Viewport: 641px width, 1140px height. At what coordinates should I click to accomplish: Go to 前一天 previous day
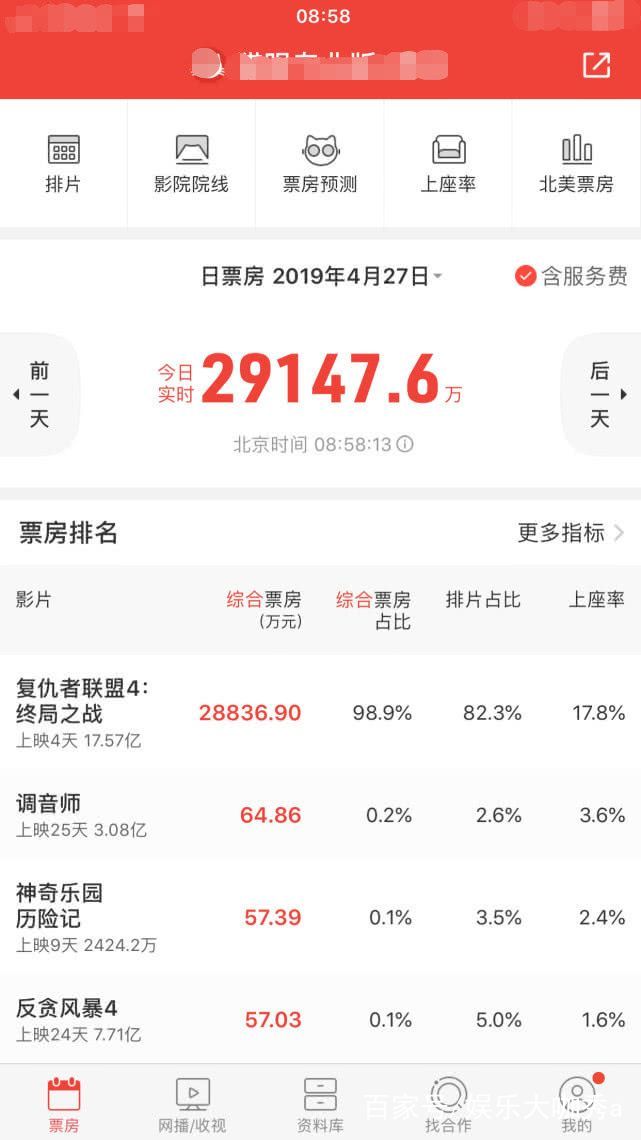(x=39, y=395)
